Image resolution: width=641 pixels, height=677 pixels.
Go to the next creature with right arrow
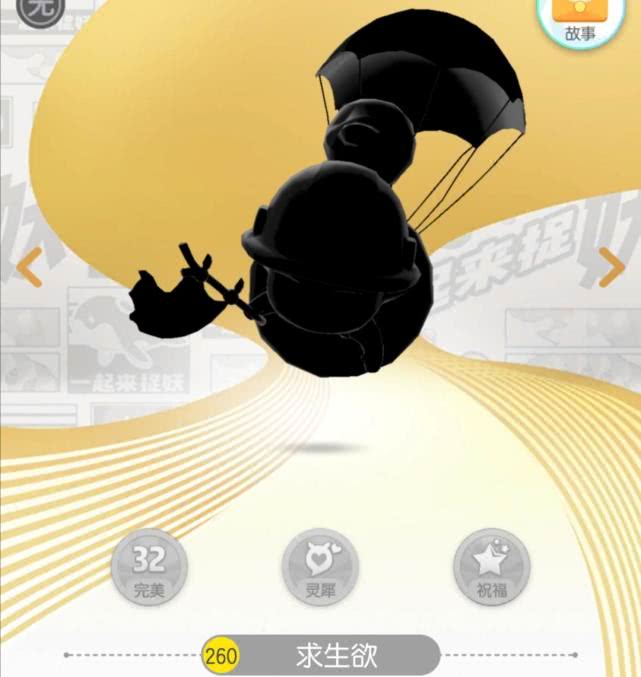click(610, 267)
